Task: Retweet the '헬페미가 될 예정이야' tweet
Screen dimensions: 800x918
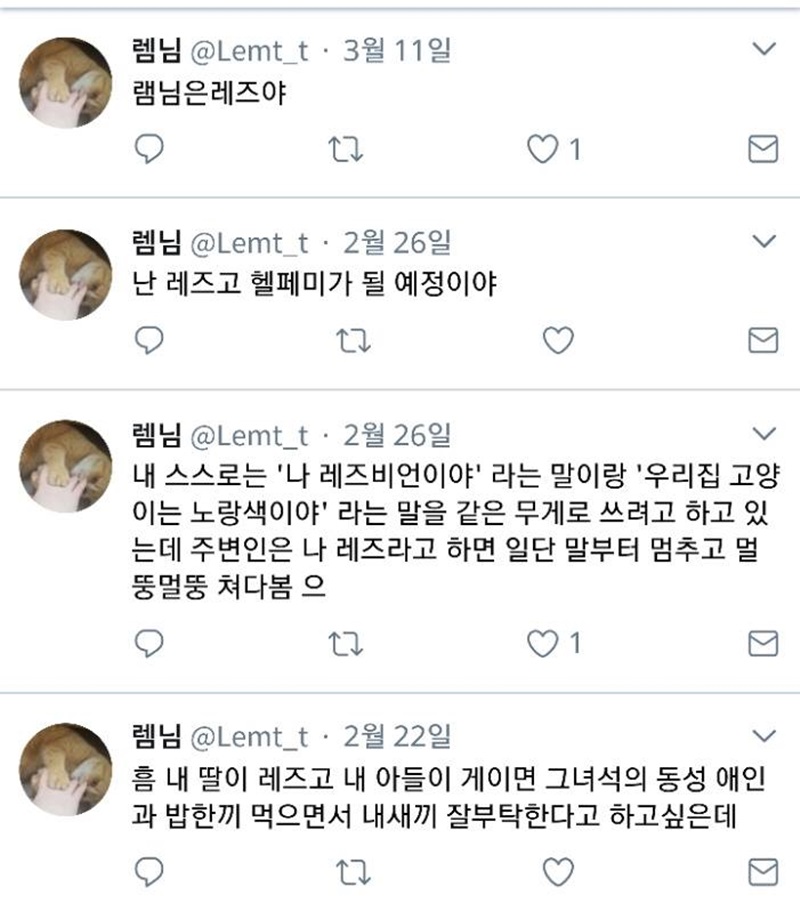Action: (x=349, y=341)
